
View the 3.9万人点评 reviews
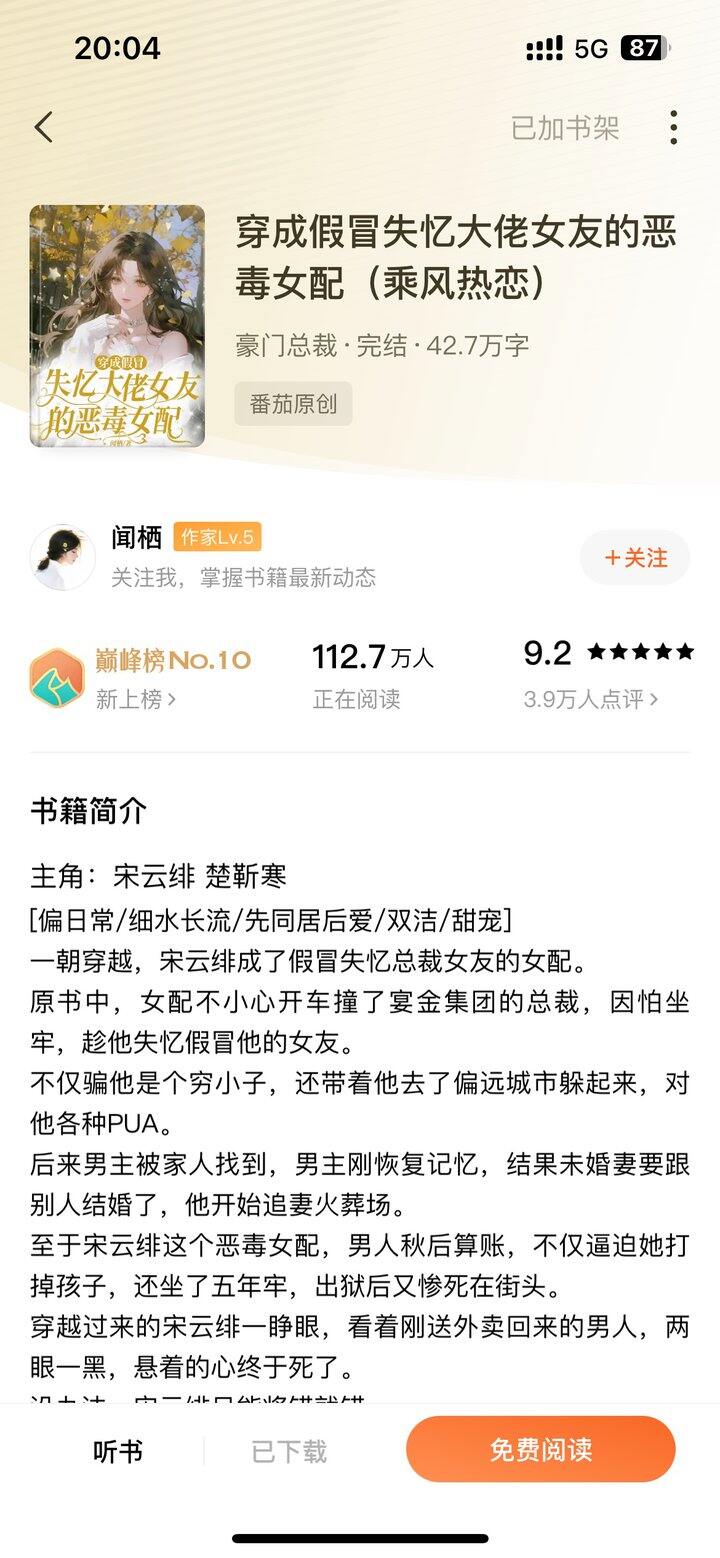[591, 700]
